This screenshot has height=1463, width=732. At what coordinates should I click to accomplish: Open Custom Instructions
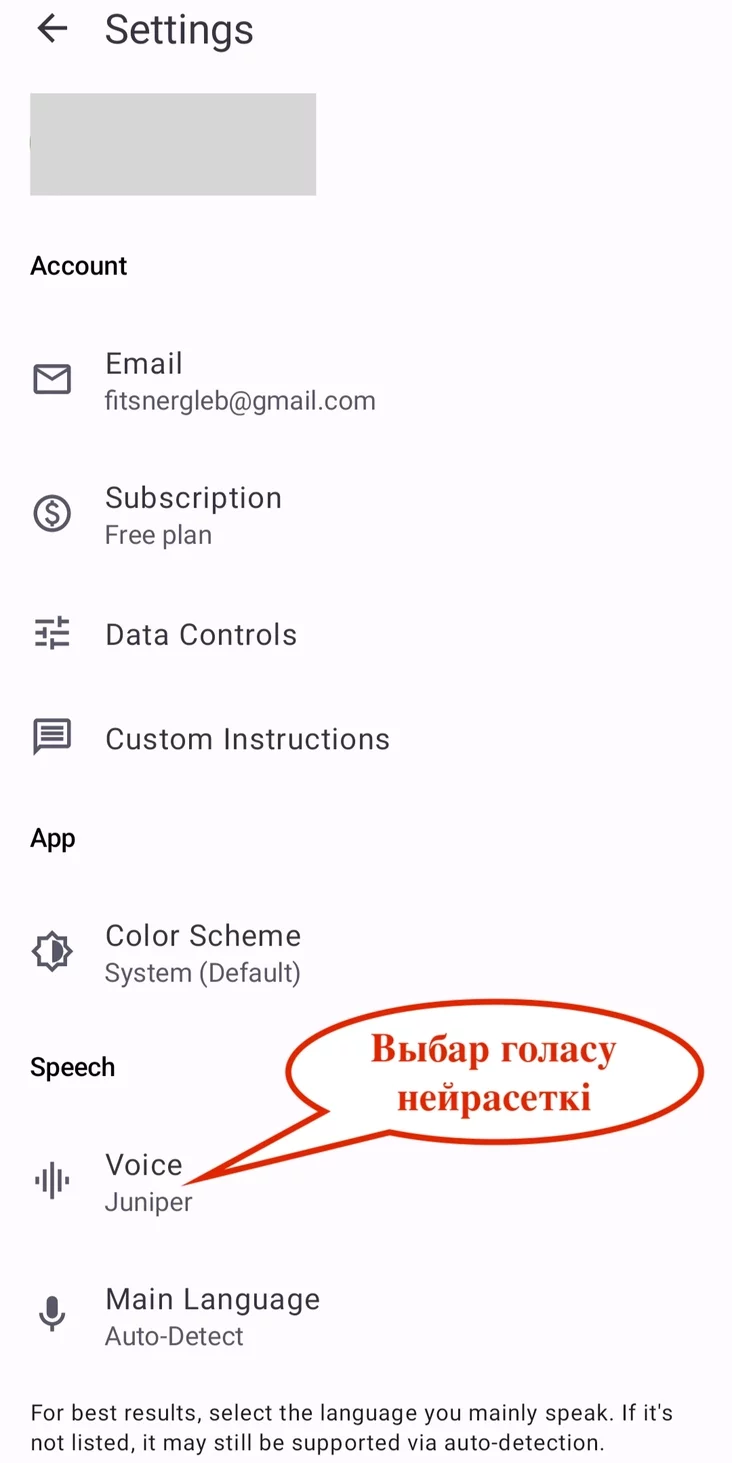pyautogui.click(x=247, y=739)
